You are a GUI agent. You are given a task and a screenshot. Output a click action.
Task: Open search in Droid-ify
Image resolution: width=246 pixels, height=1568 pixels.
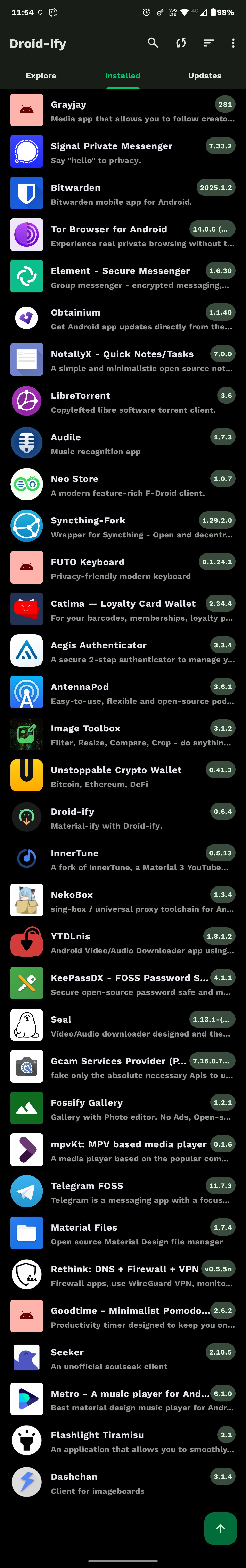[x=153, y=43]
